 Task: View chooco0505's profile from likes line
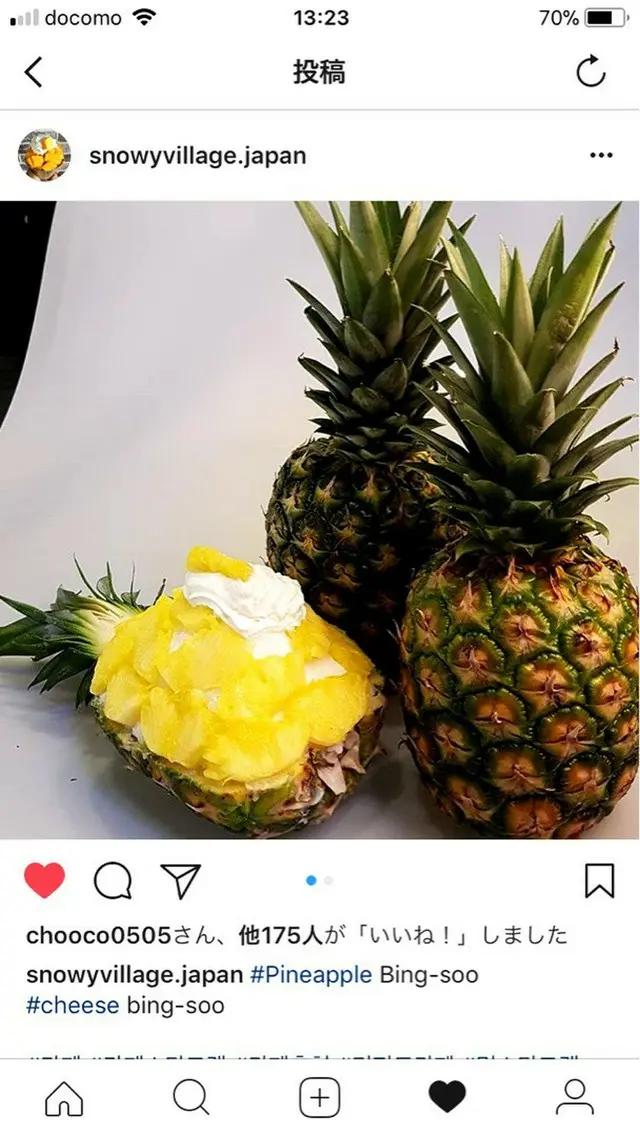pos(98,935)
